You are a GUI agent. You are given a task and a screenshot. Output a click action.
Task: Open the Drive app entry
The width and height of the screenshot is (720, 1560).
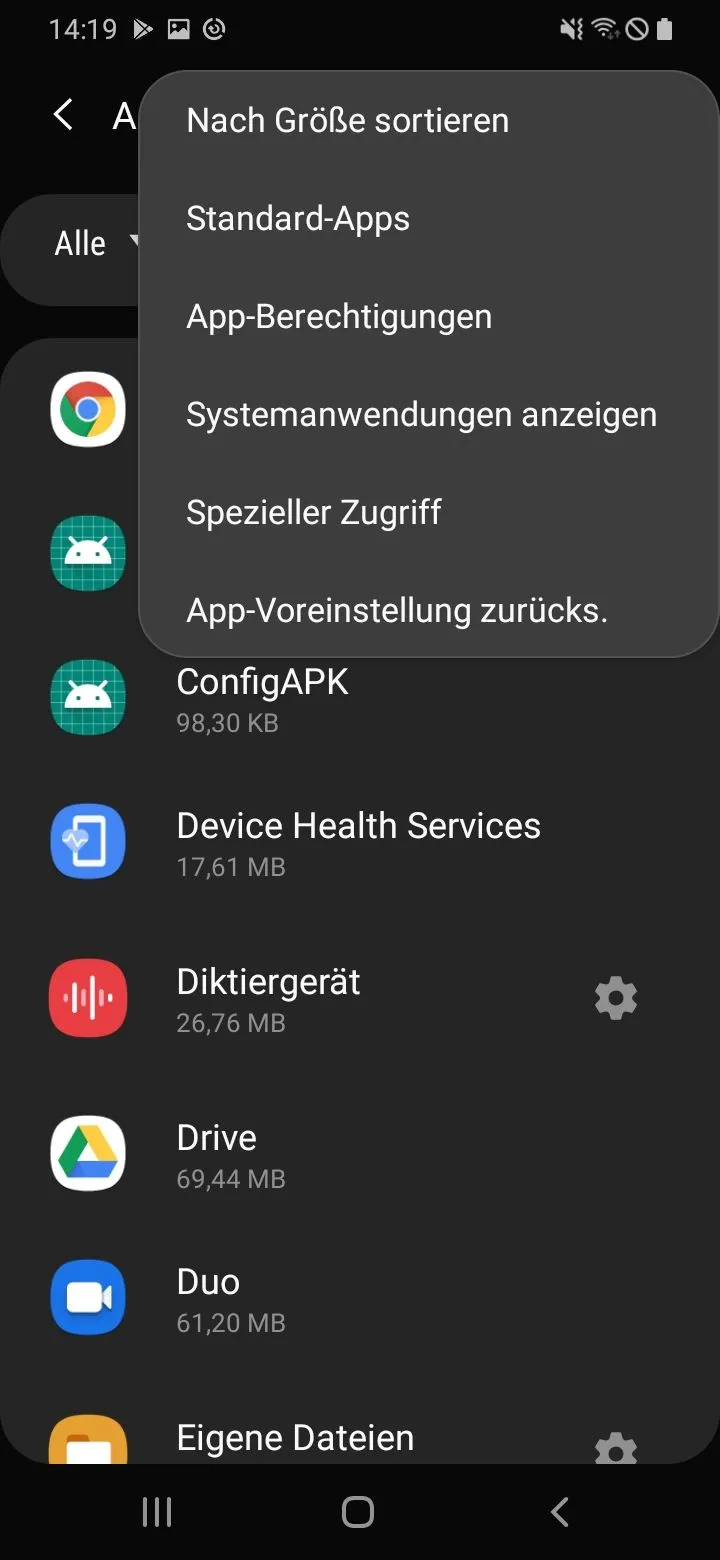pos(216,1154)
